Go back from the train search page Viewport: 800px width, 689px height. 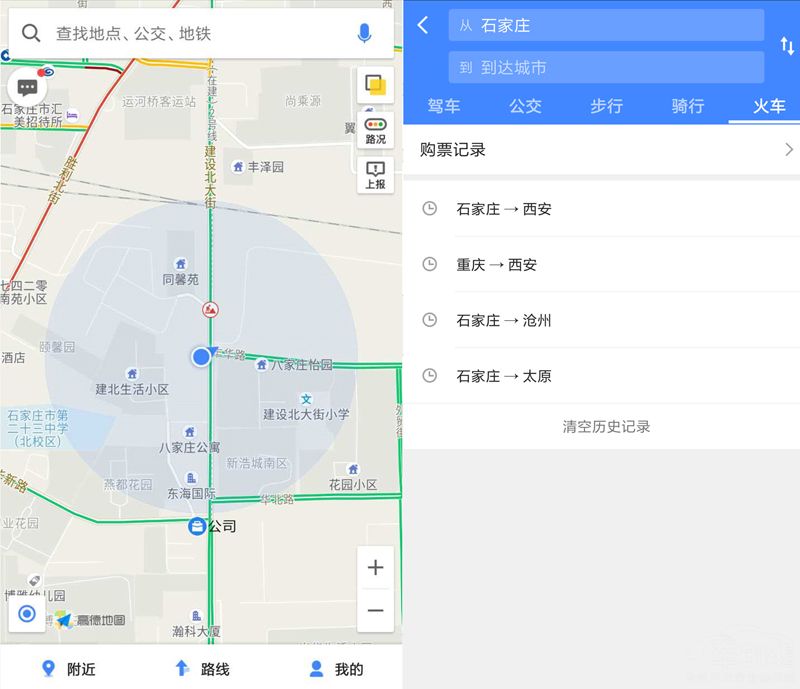click(x=423, y=25)
